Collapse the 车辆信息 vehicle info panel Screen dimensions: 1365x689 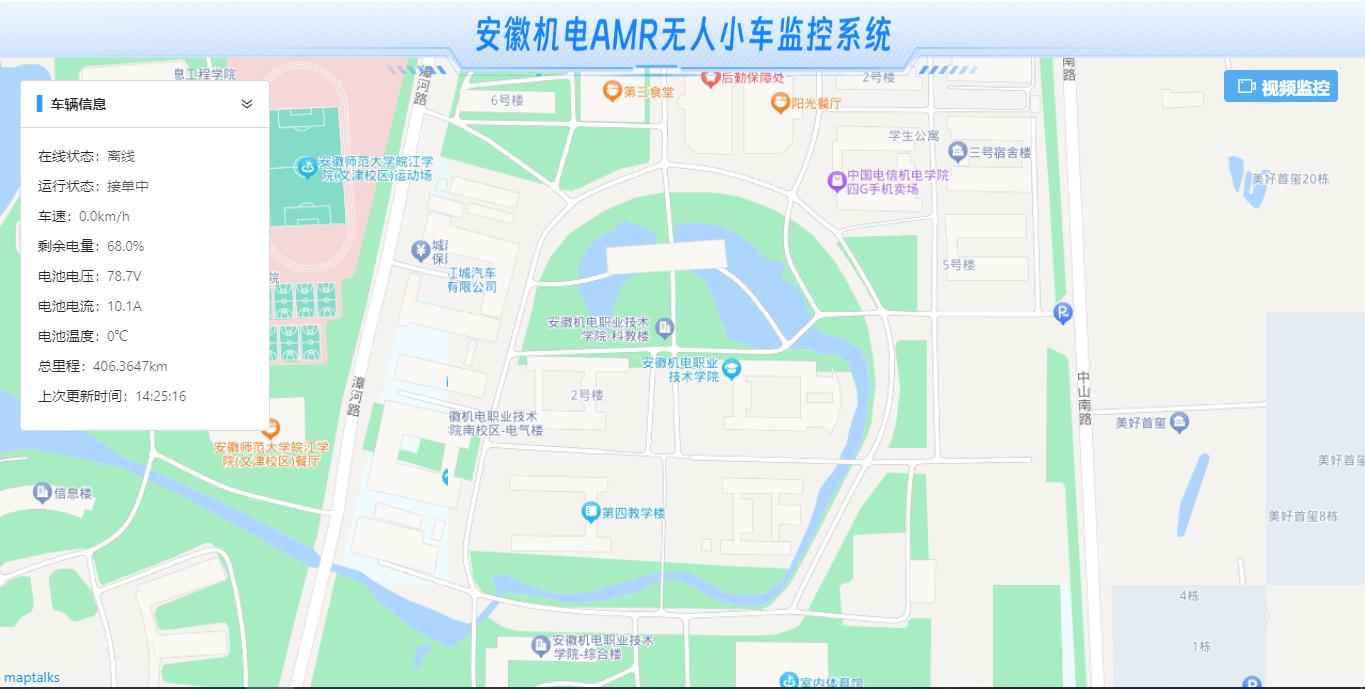pyautogui.click(x=247, y=104)
